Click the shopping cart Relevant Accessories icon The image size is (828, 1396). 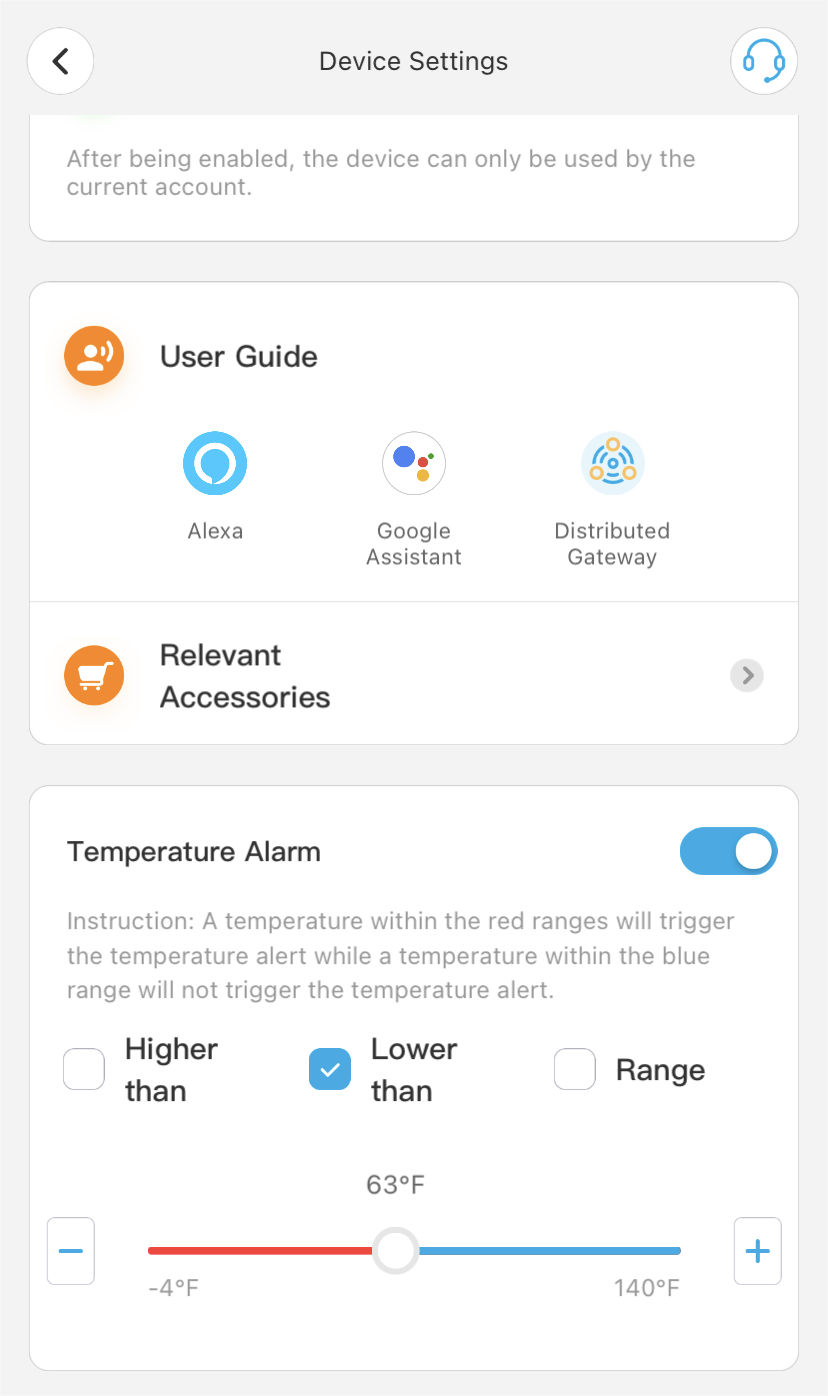93,675
